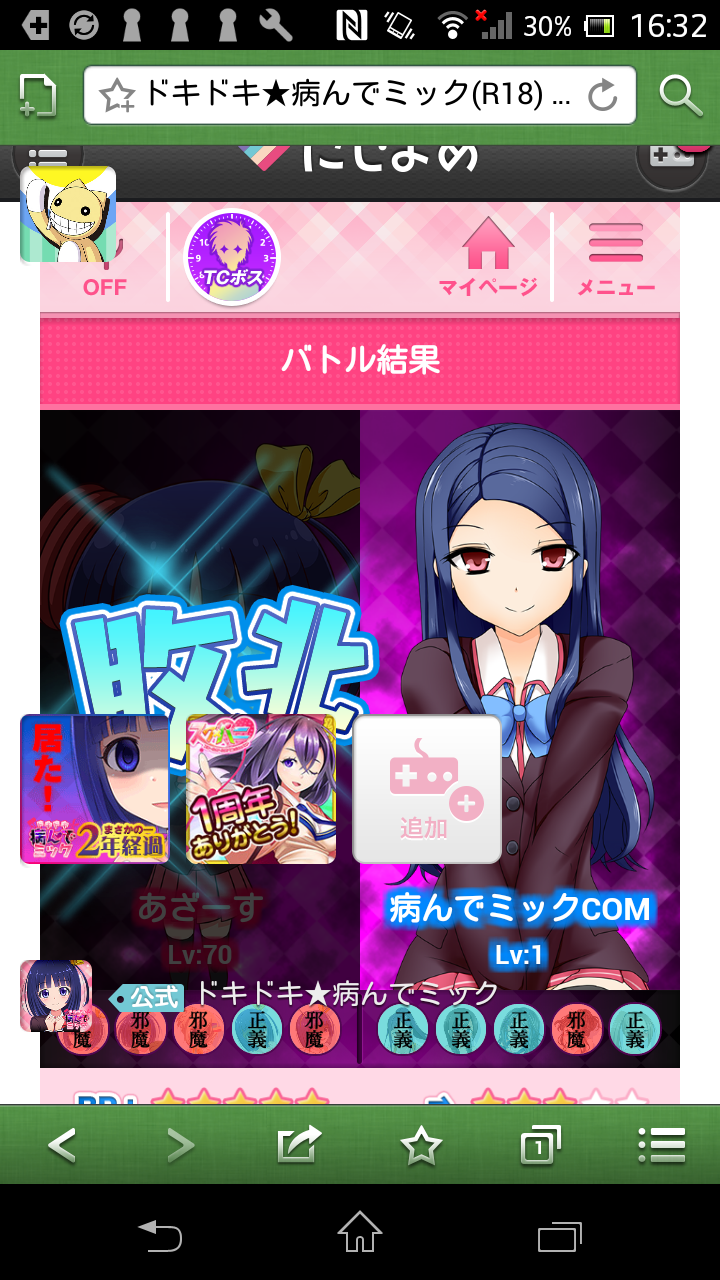The height and width of the screenshot is (1280, 720).
Task: Tap the floating smiley face avatar
Action: point(68,214)
